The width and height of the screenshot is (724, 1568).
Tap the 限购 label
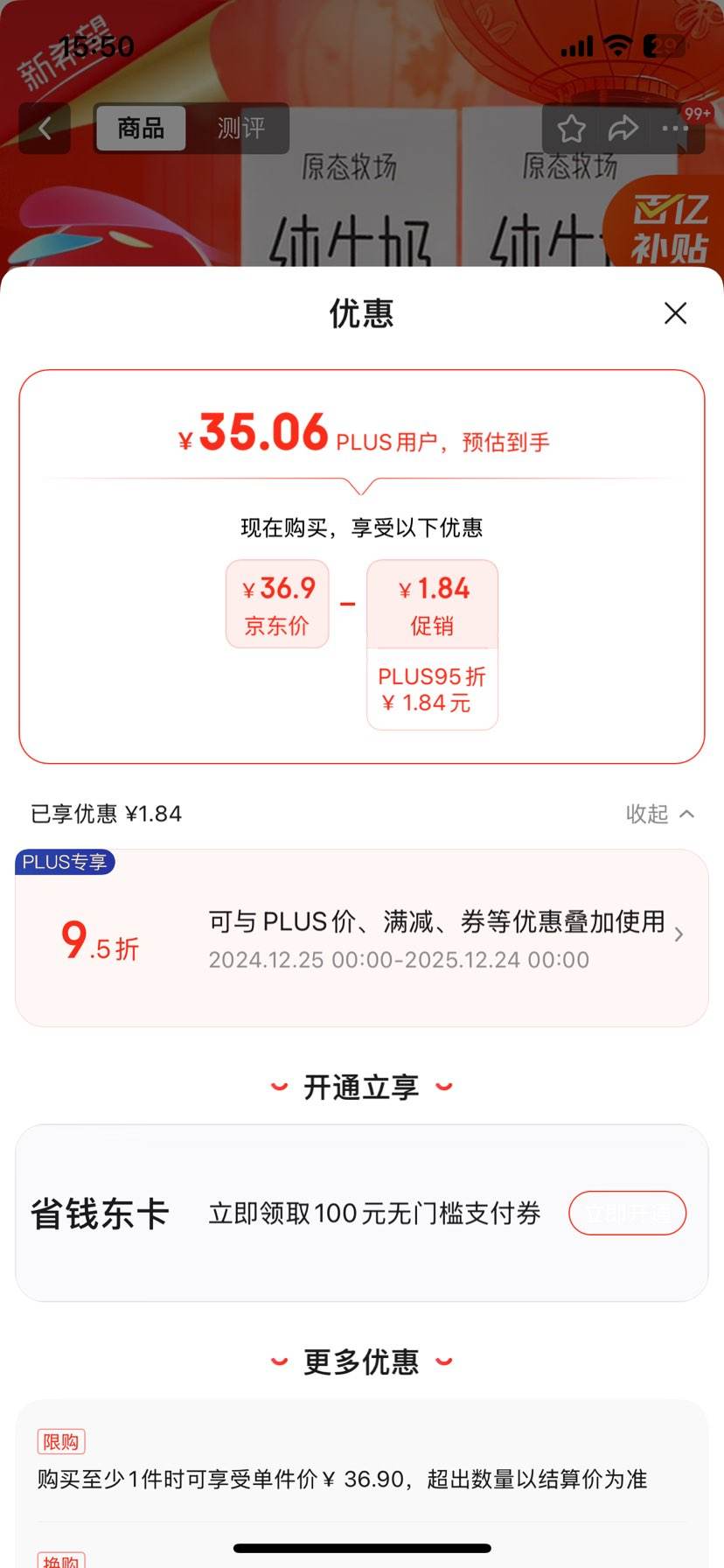tap(60, 1439)
